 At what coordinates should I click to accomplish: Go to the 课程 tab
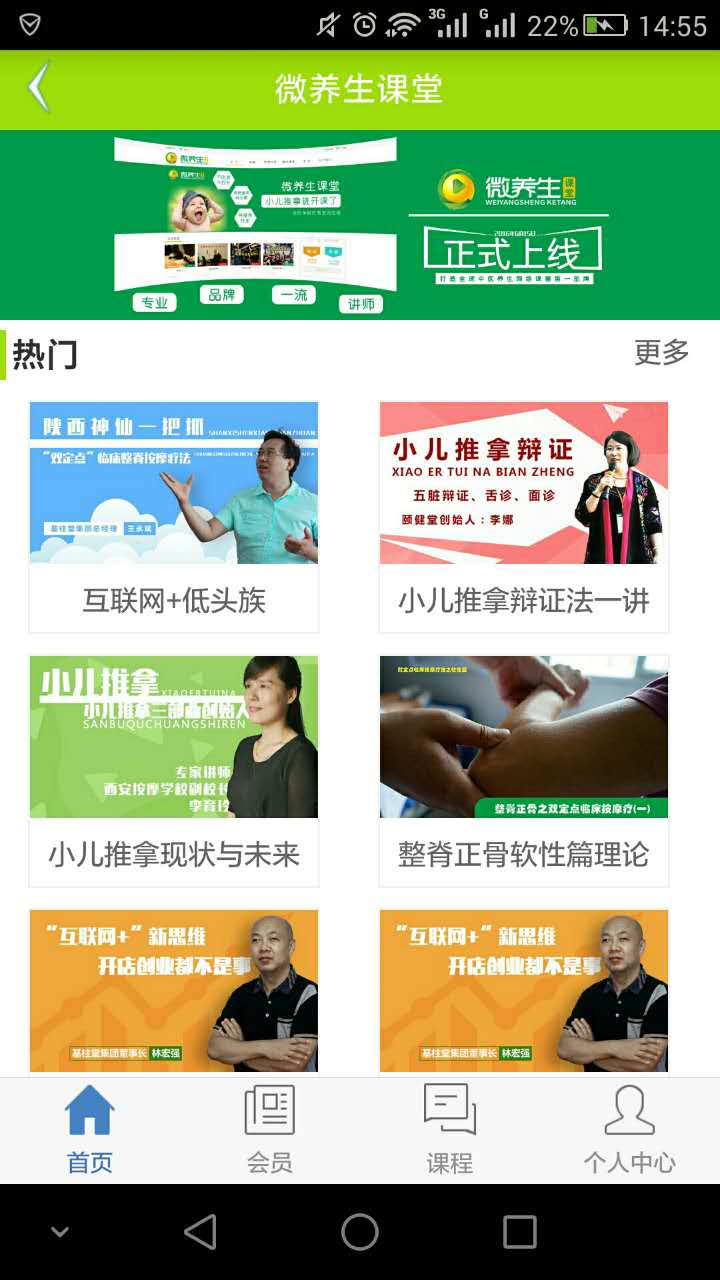click(x=450, y=1130)
